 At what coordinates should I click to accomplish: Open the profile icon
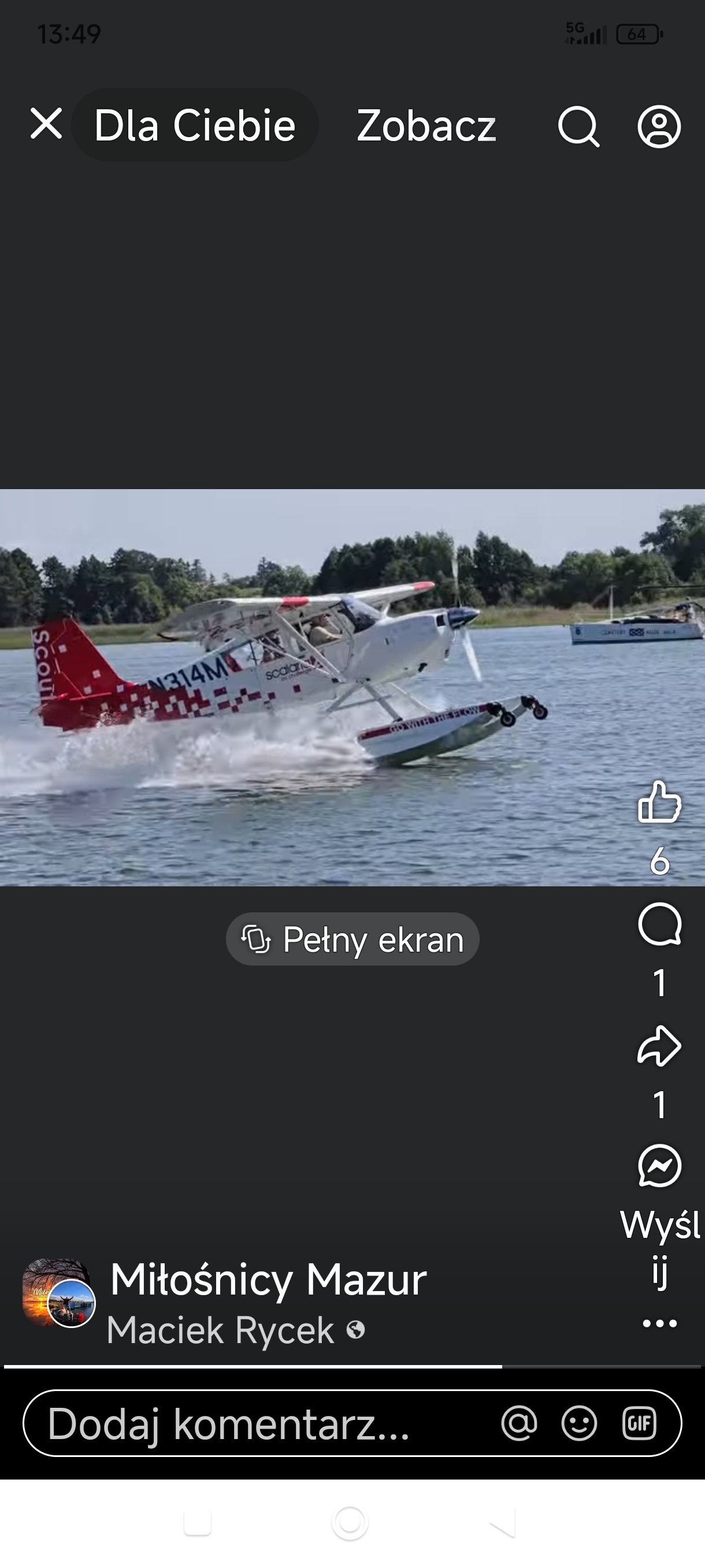(659, 127)
